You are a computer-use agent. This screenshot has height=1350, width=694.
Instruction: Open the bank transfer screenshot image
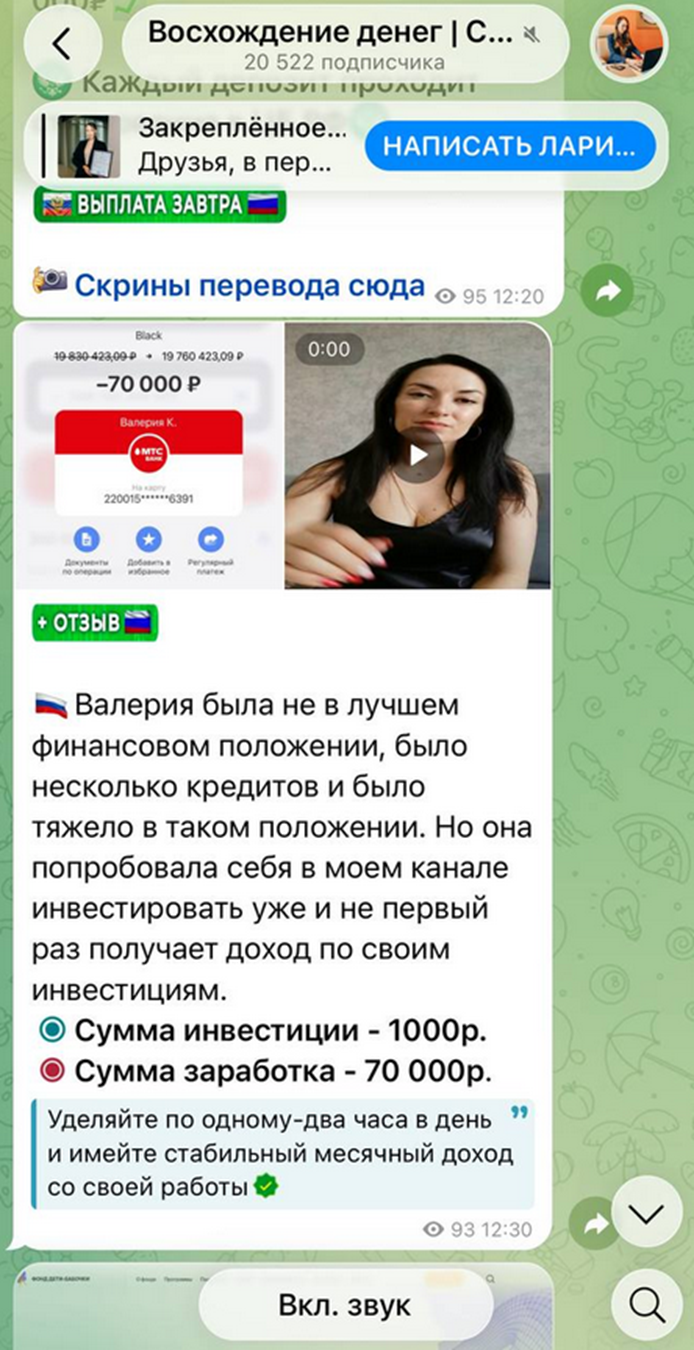pyautogui.click(x=148, y=455)
